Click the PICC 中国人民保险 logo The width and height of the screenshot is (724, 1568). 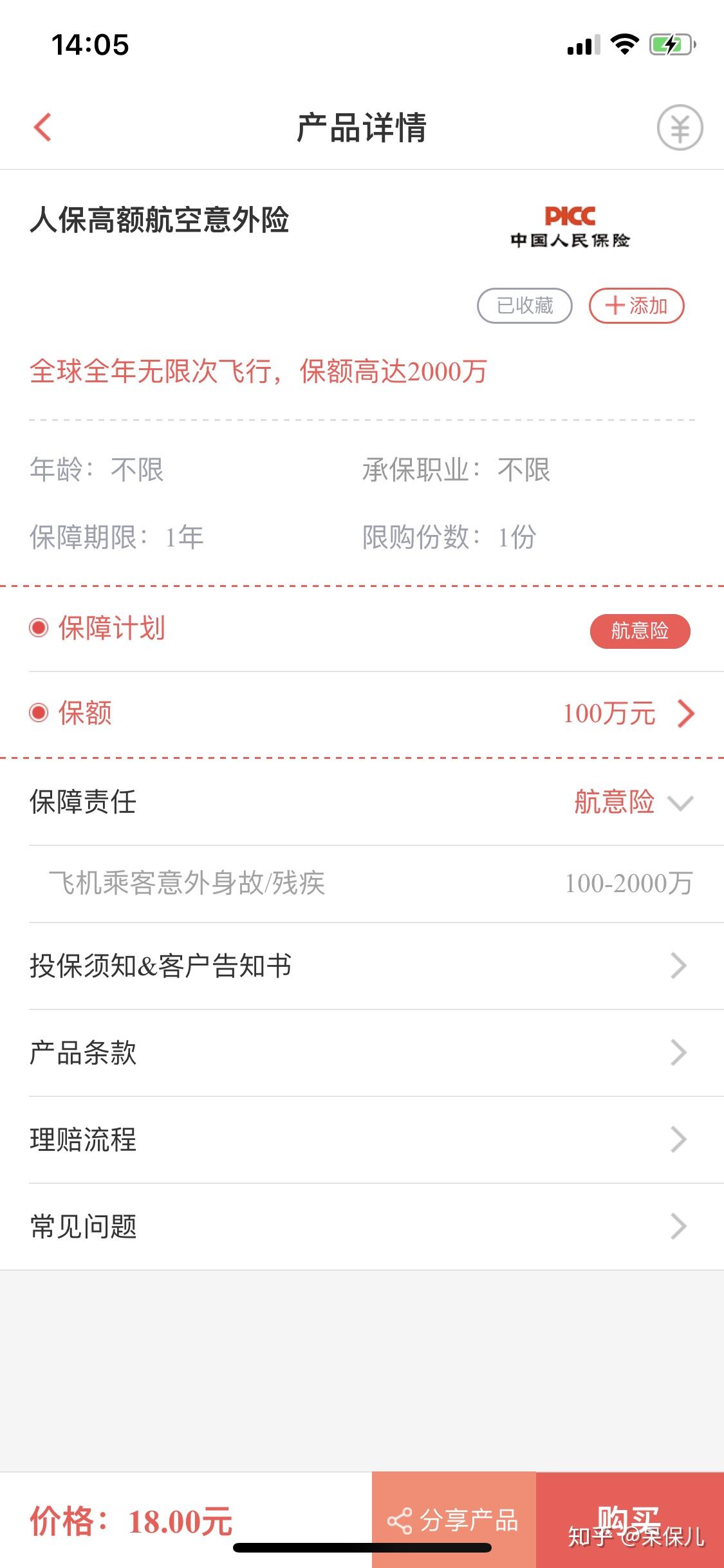pyautogui.click(x=569, y=225)
